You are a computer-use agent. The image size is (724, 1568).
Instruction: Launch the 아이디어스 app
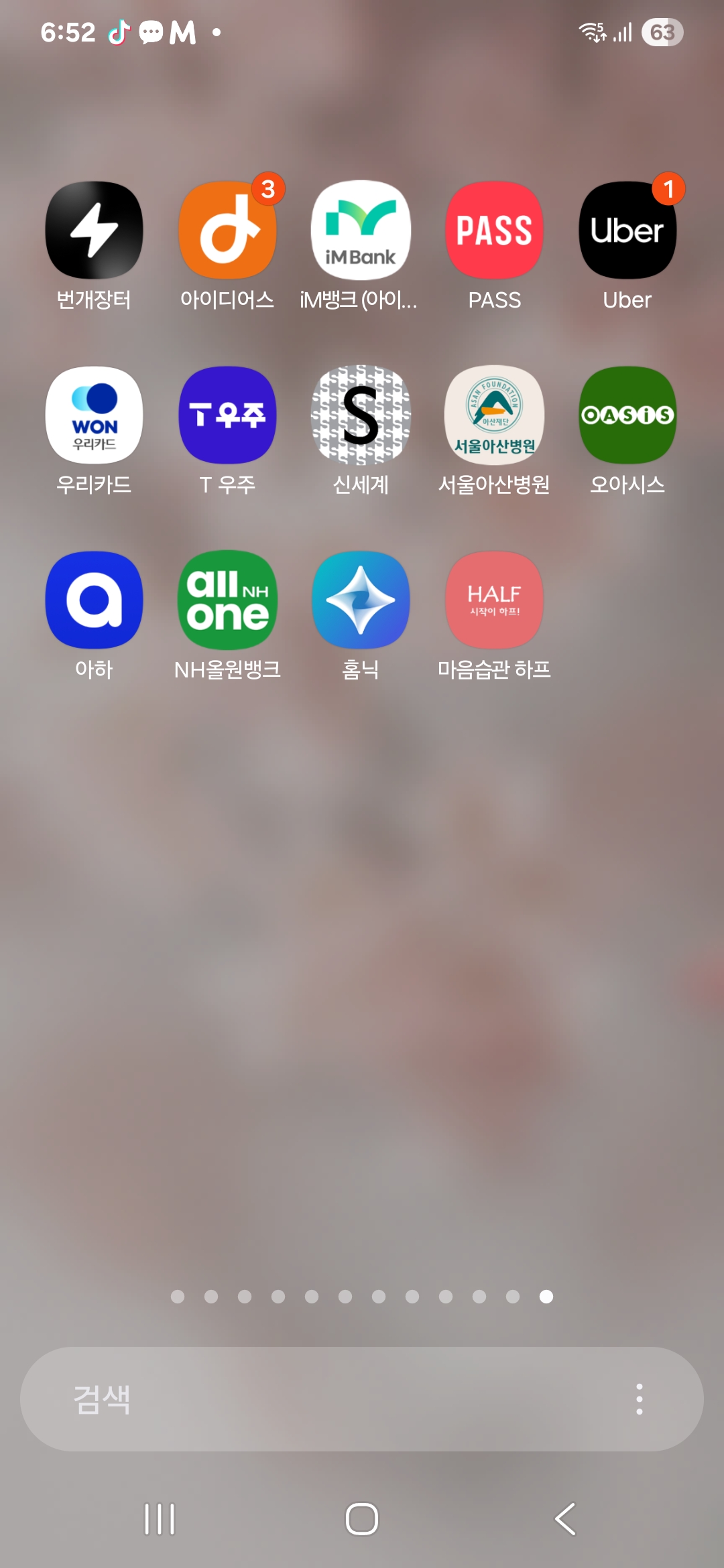pyautogui.click(x=227, y=230)
